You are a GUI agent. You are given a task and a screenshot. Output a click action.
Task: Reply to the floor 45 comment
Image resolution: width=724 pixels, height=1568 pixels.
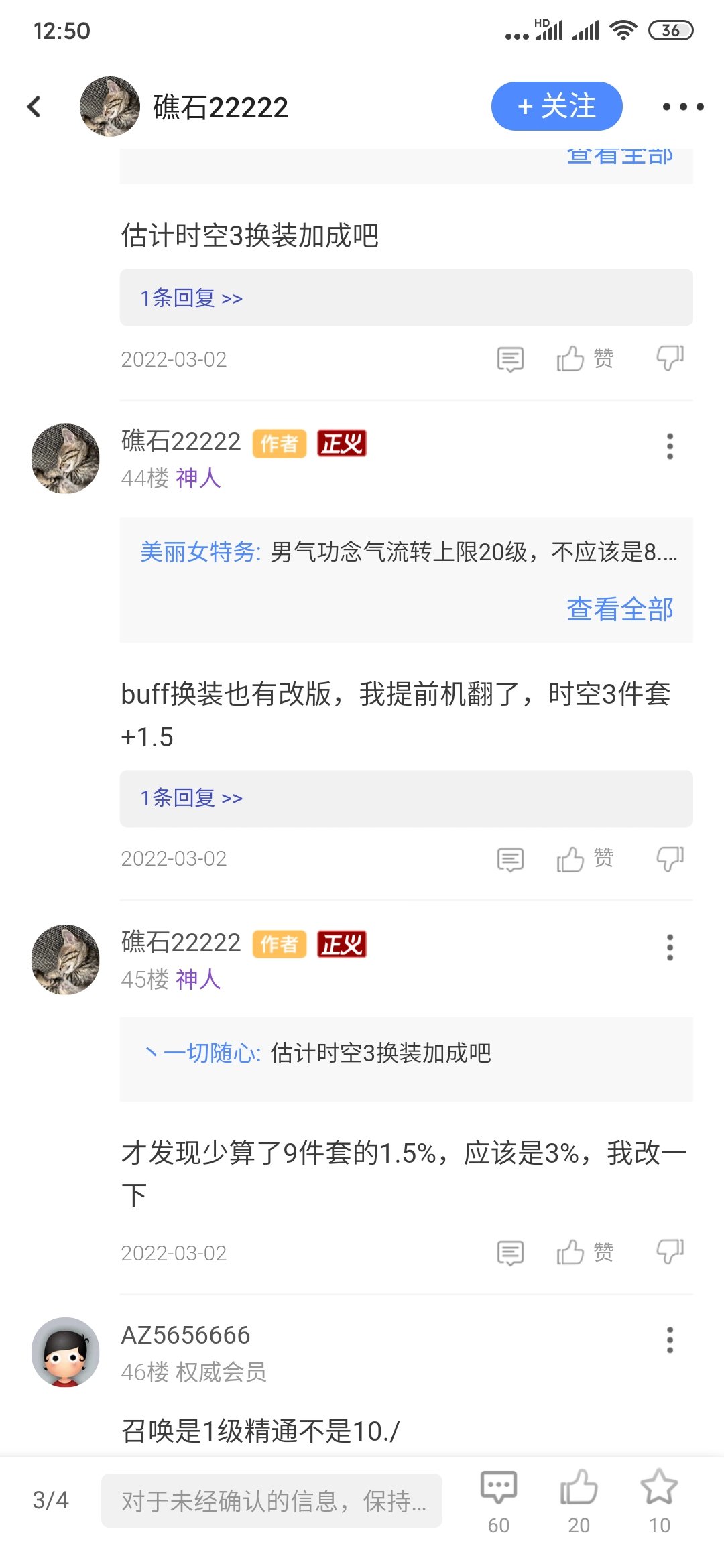point(510,1252)
